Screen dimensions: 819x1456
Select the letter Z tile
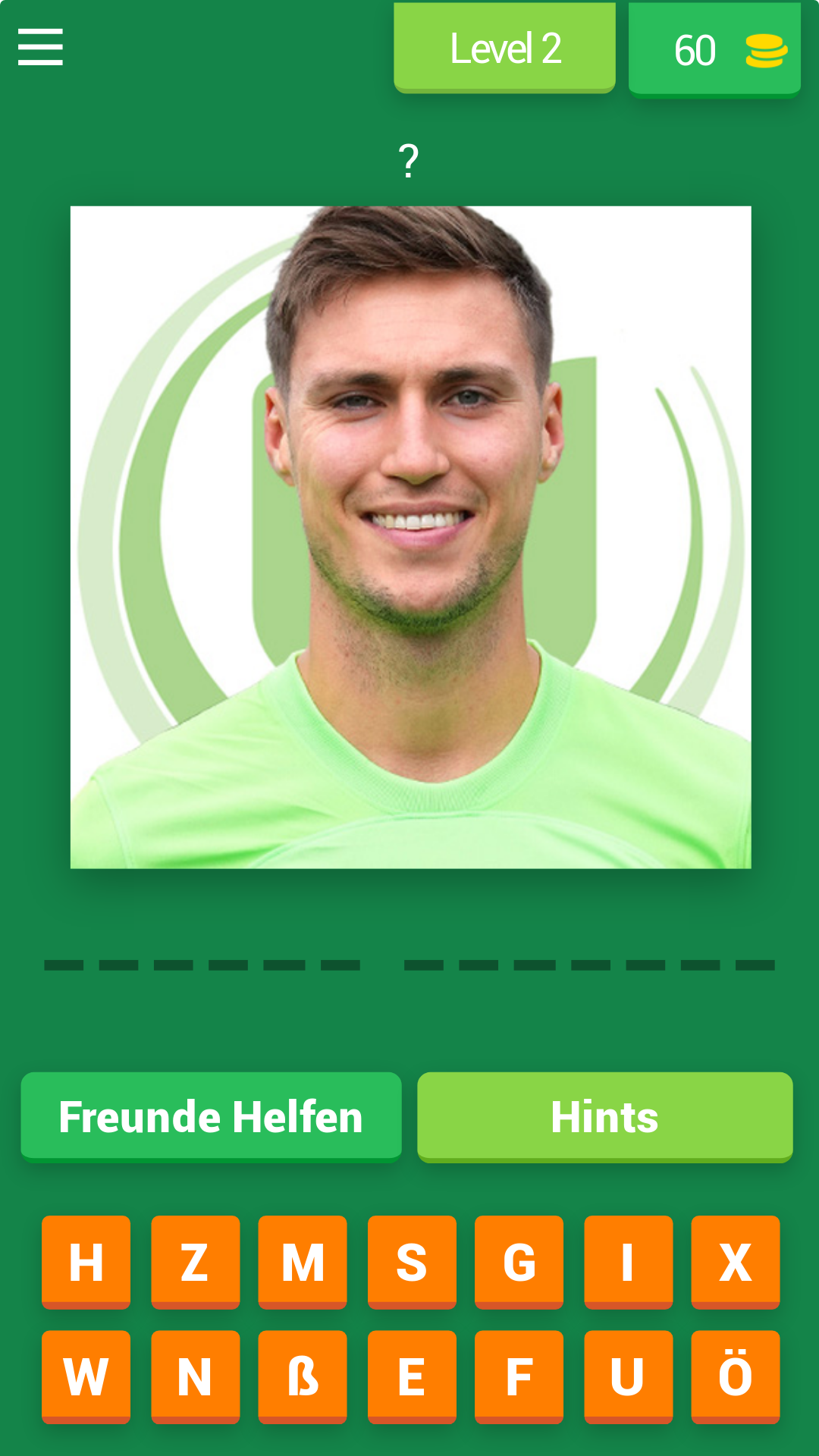pyautogui.click(x=194, y=1262)
